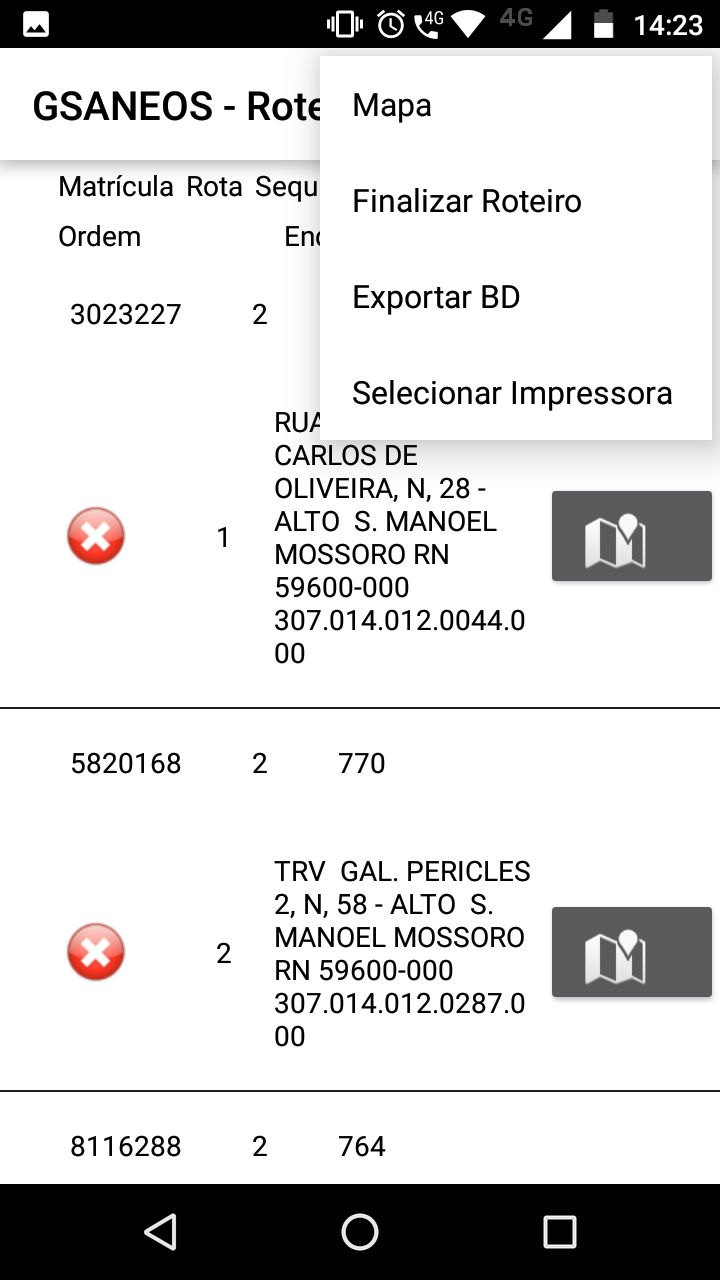
Task: View map for TRV GAL. PERICLES 2 location
Action: coord(631,951)
